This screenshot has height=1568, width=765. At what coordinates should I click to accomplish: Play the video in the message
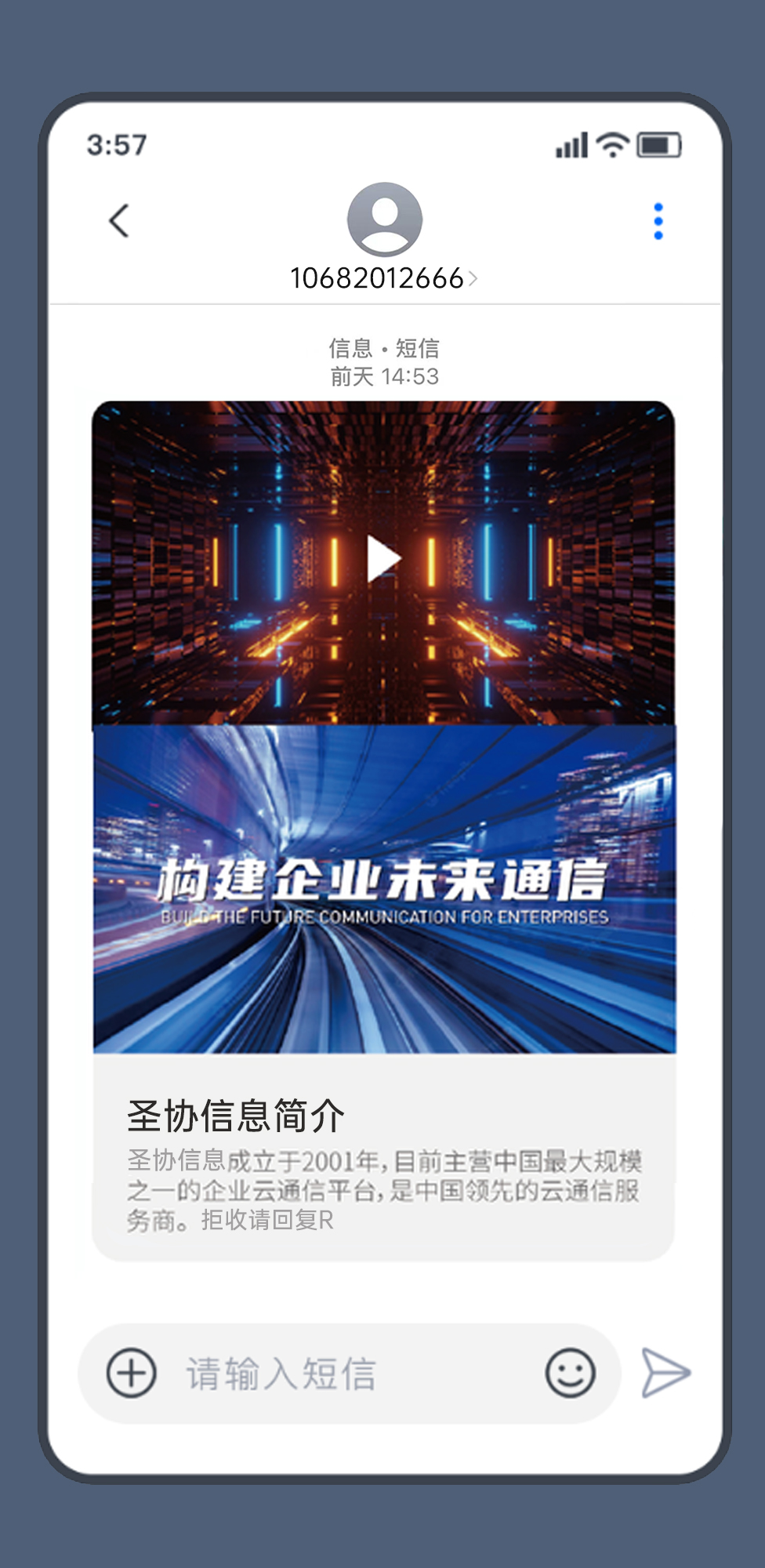383,559
